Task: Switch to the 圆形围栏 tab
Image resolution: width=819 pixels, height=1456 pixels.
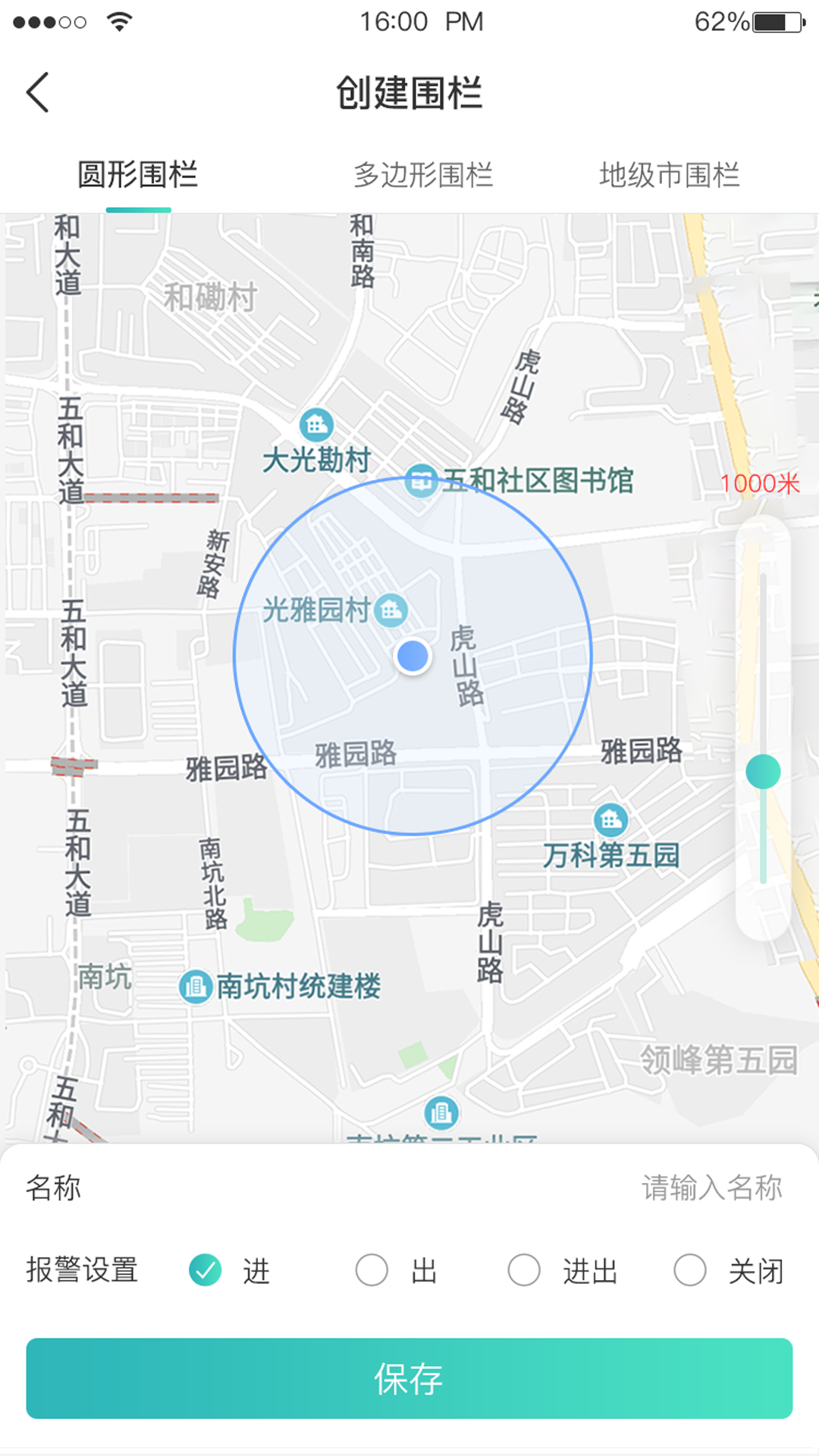Action: coord(137,175)
